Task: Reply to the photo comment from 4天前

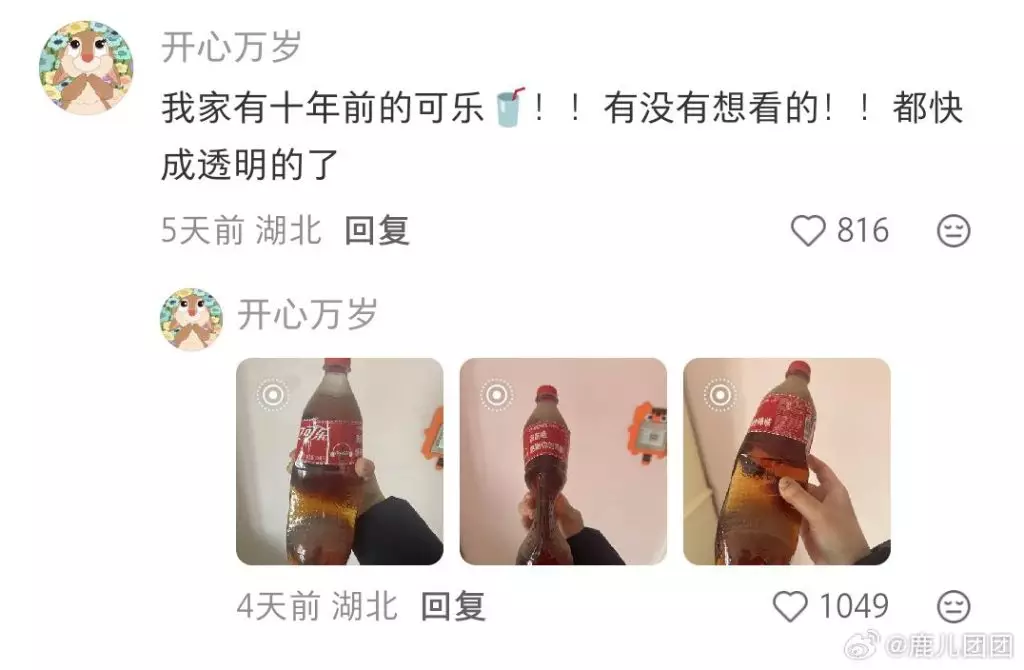Action: (x=452, y=605)
